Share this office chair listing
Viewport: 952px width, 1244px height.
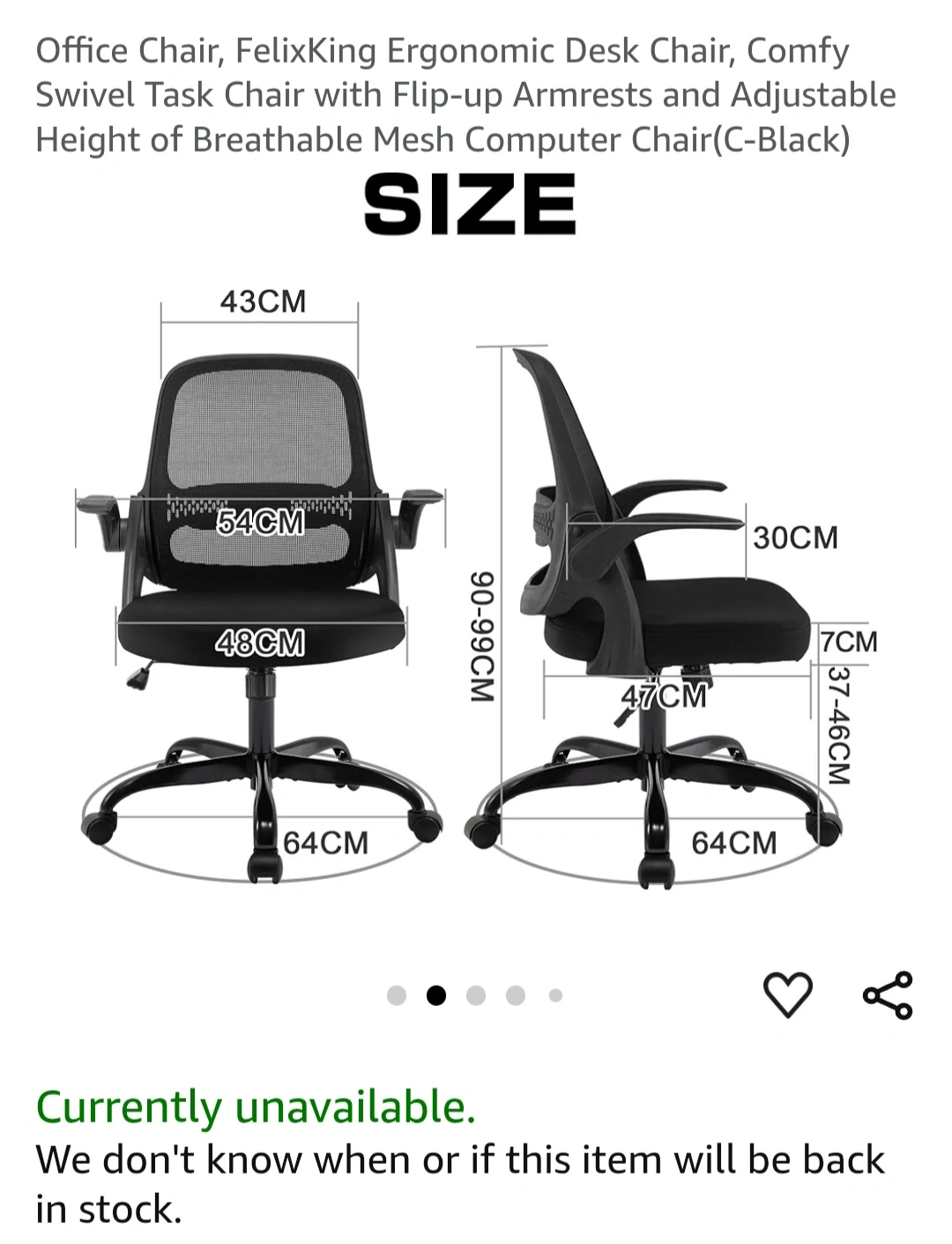coord(888,995)
